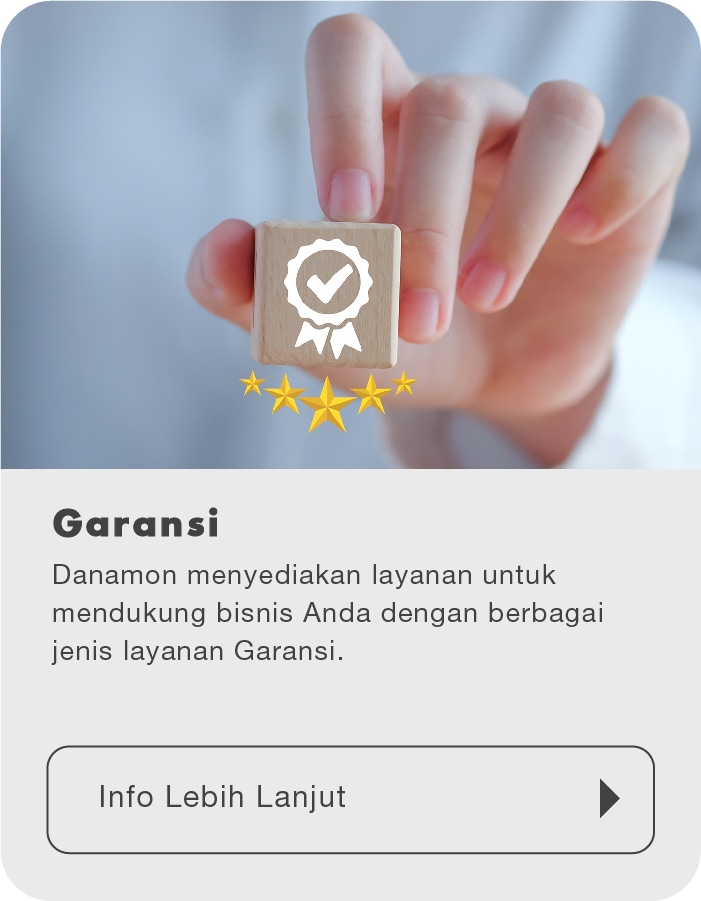The height and width of the screenshot is (901, 701).
Task: Tap the Info Lebih Lanjut button
Action: (x=350, y=799)
